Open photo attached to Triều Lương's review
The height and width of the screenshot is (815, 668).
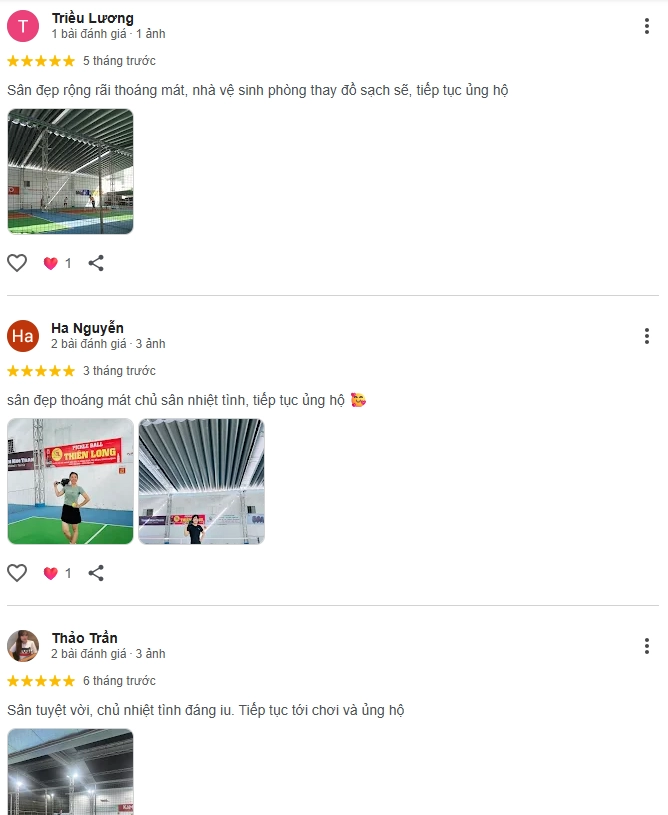tap(70, 171)
